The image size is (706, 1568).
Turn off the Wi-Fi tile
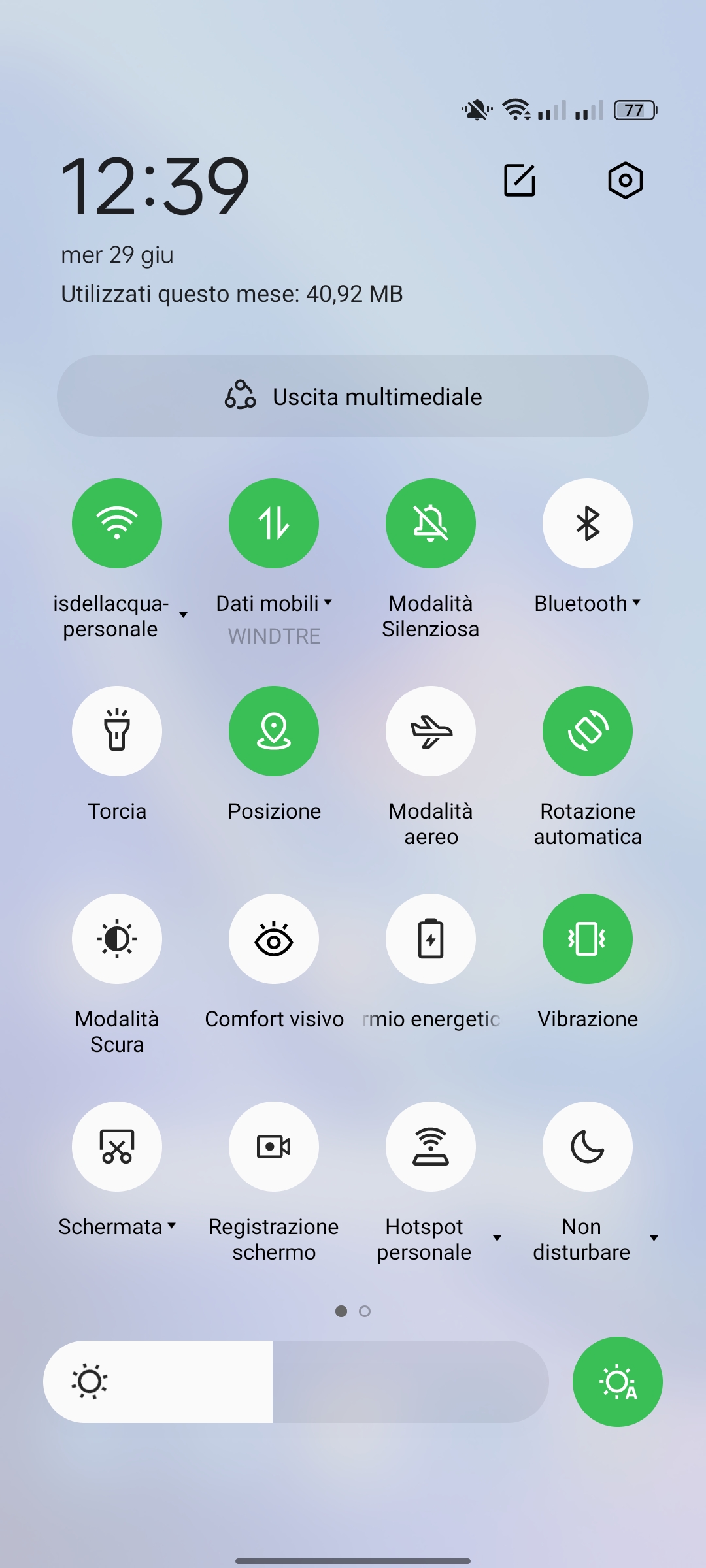click(x=117, y=523)
